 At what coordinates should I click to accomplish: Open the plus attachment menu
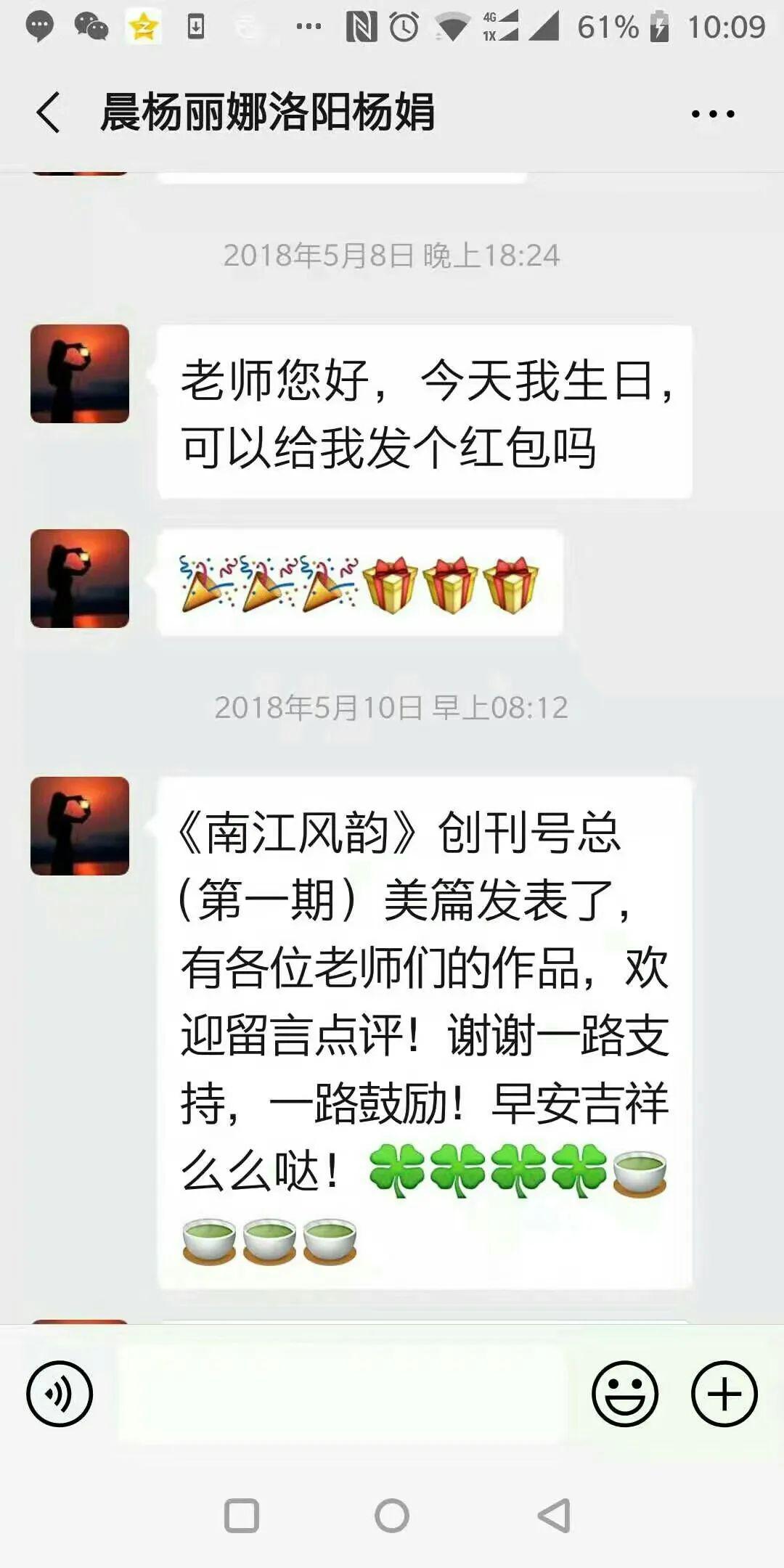click(724, 1393)
